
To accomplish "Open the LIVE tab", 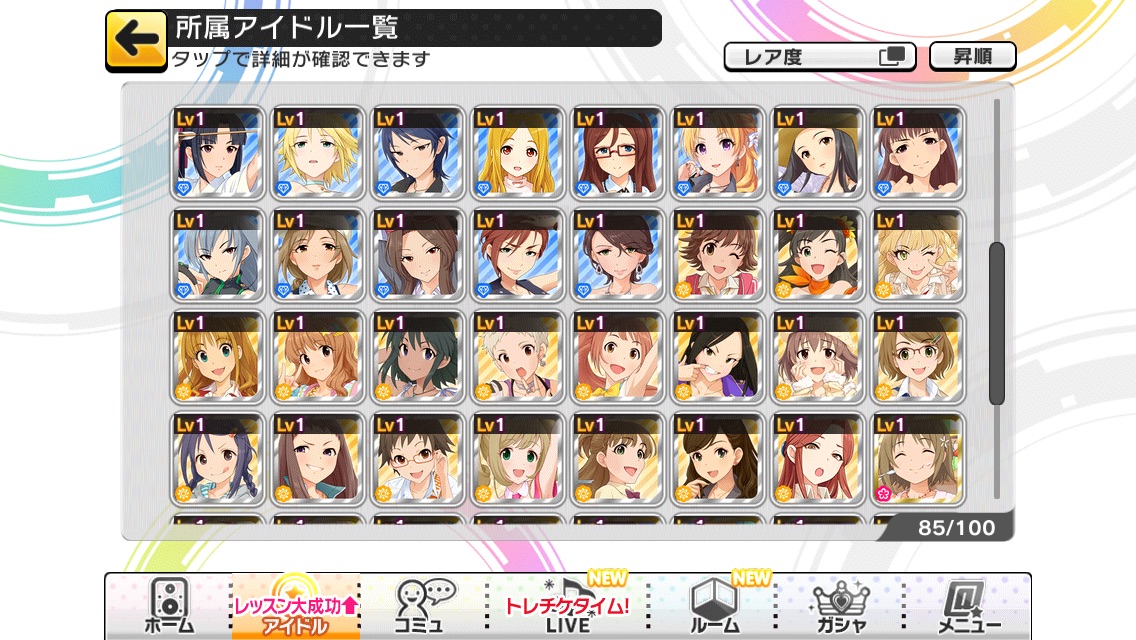I will [x=566, y=606].
